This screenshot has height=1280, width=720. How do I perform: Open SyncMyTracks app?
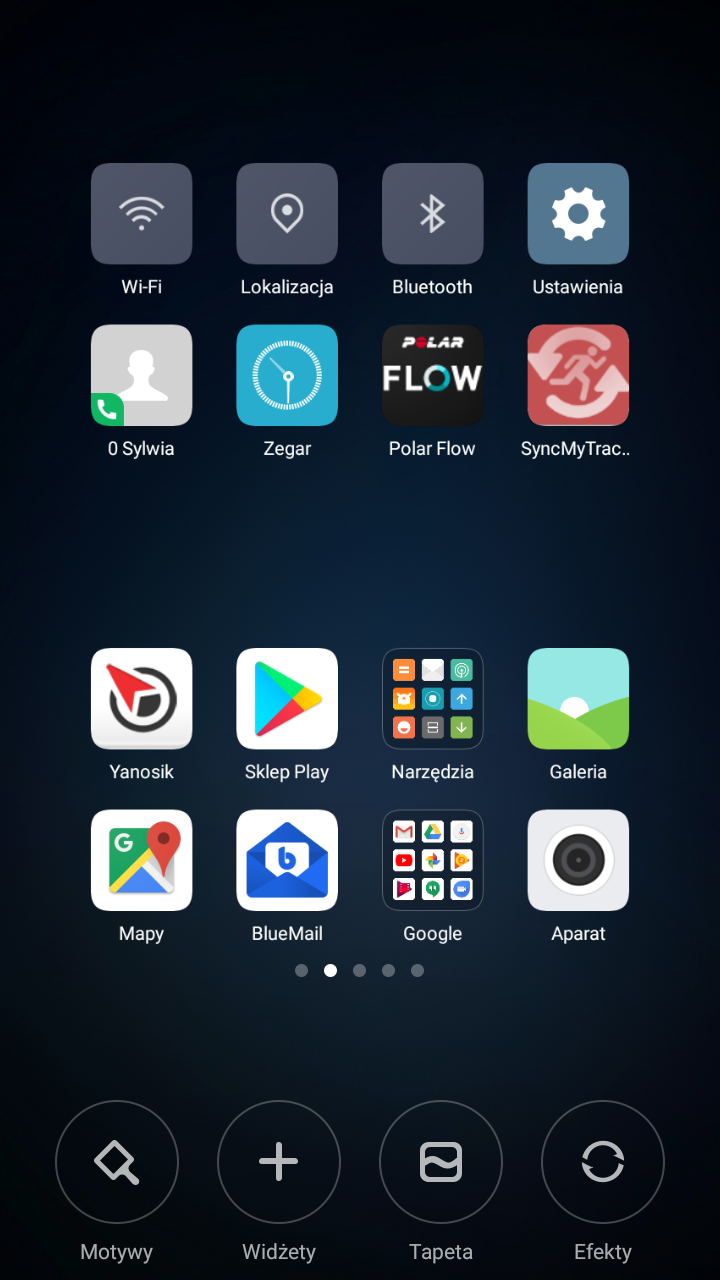[x=578, y=375]
